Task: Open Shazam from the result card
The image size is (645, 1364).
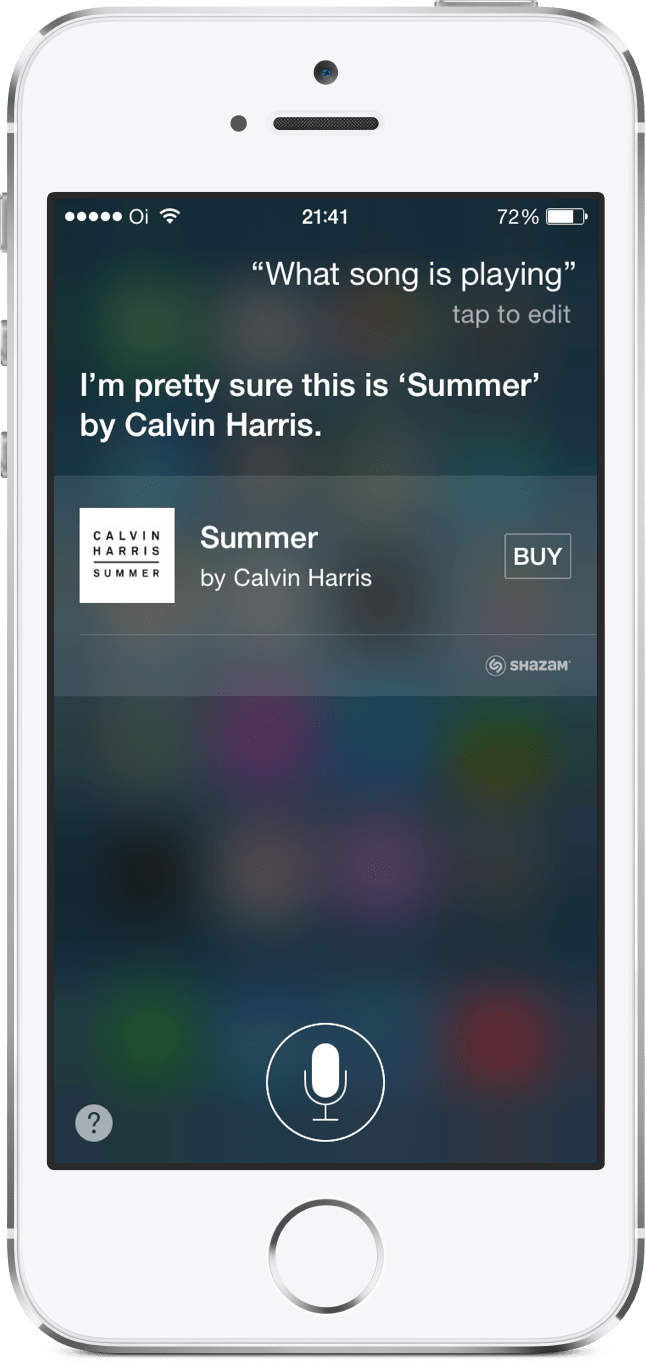Action: (x=527, y=666)
